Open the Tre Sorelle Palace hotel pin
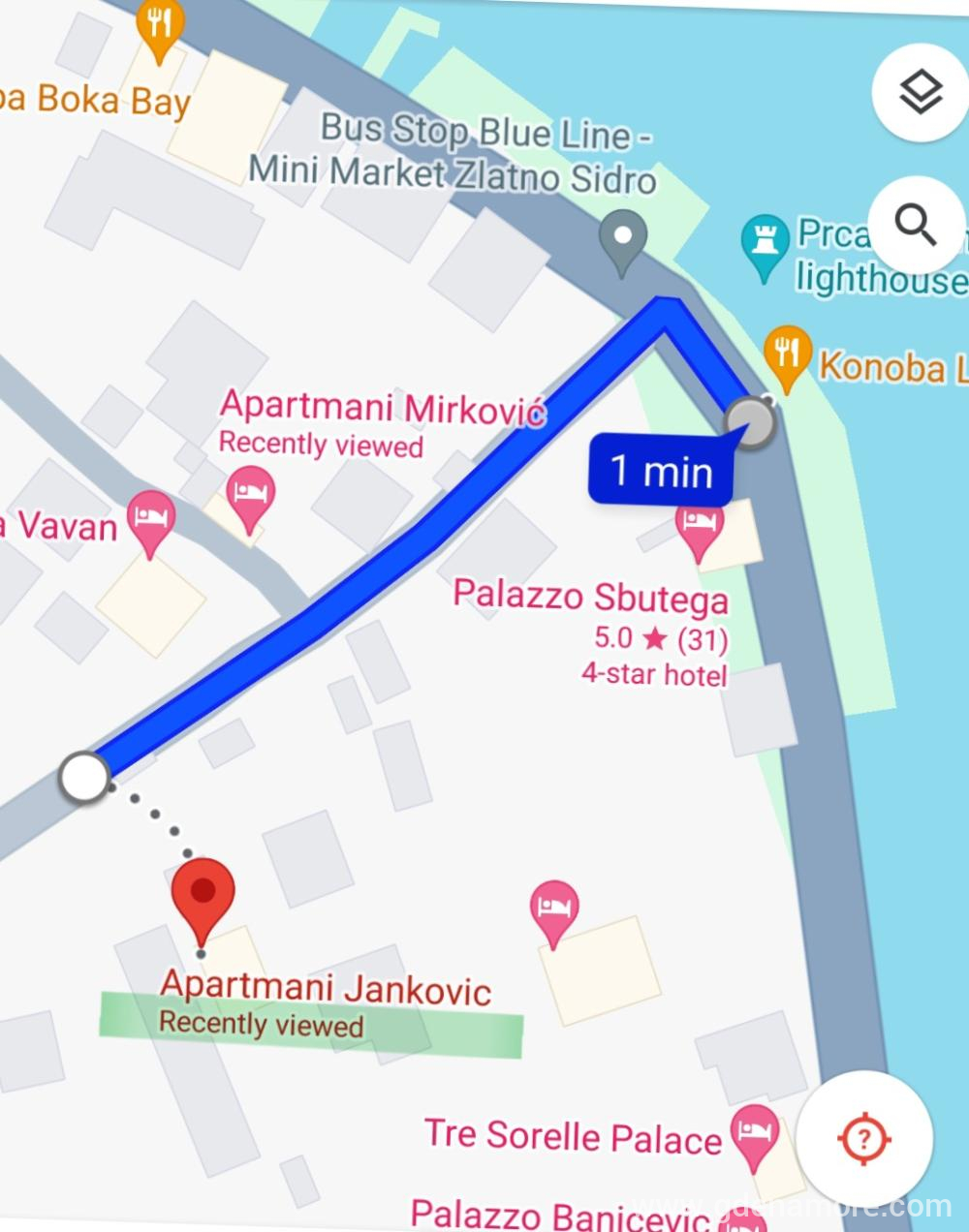Screen dimensions: 969x1232 755,1135
